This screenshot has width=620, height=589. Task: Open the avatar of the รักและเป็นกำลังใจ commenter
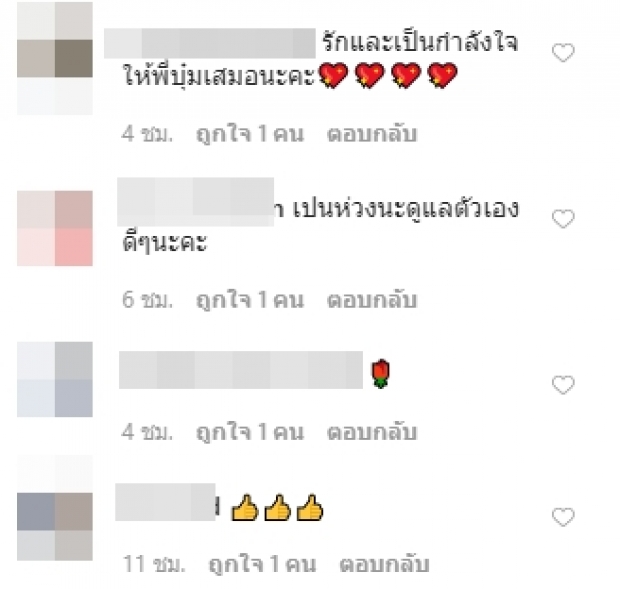[55, 55]
